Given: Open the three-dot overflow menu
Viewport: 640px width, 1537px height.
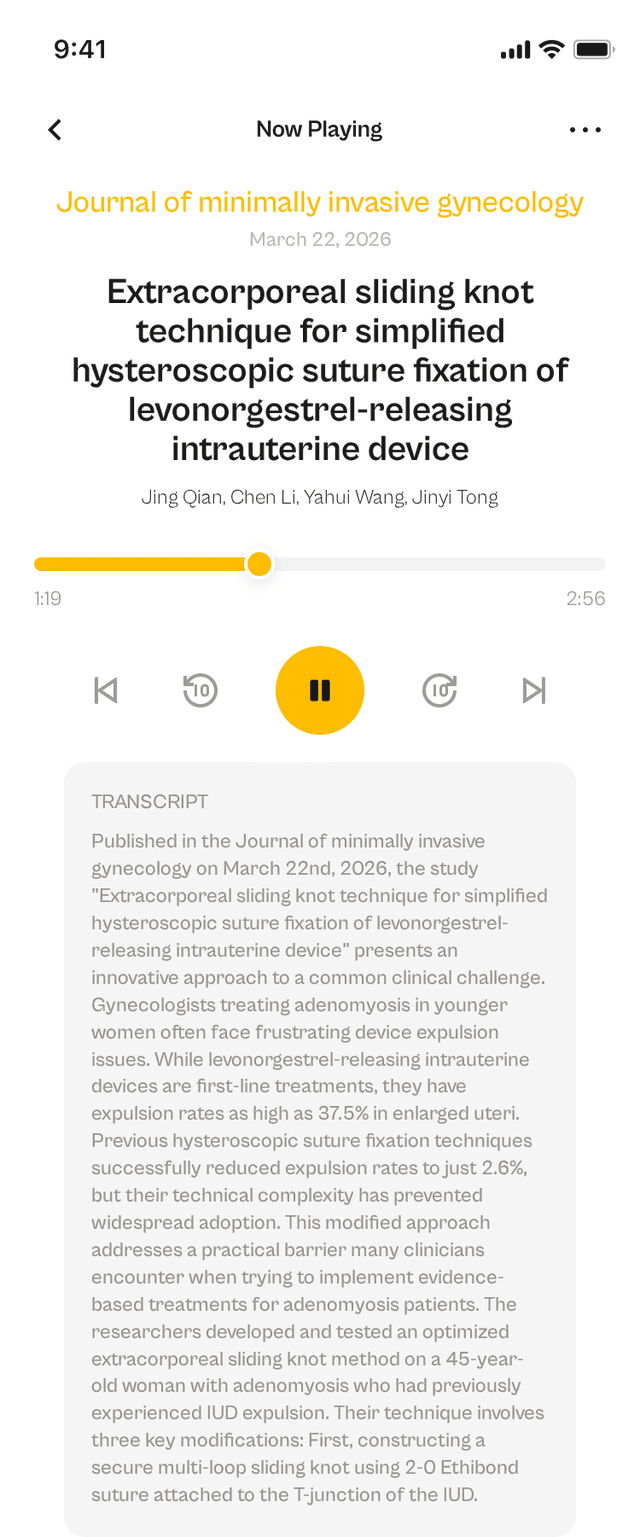Looking at the screenshot, I should pyautogui.click(x=585, y=130).
